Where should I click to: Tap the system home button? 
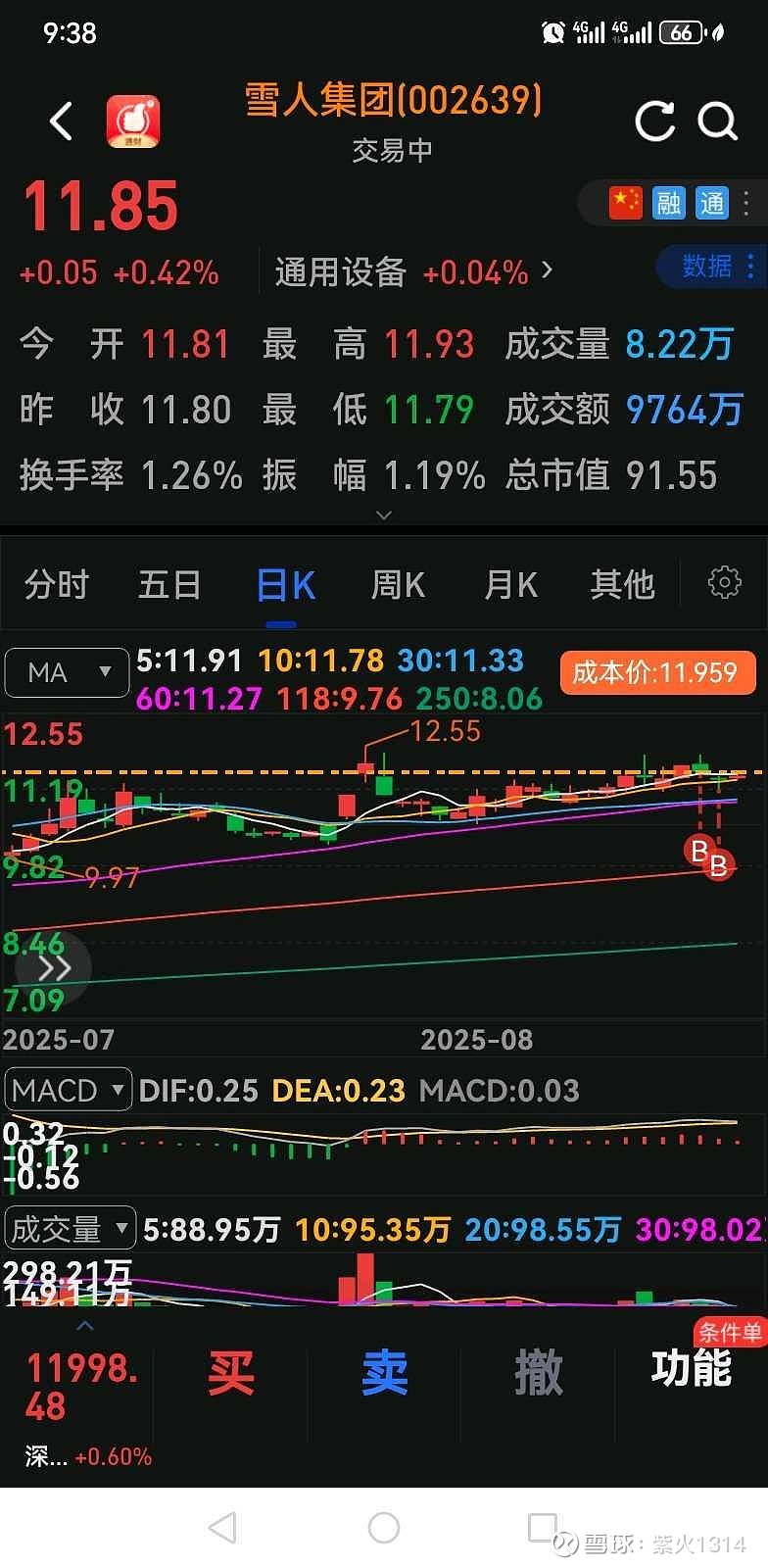[384, 1527]
